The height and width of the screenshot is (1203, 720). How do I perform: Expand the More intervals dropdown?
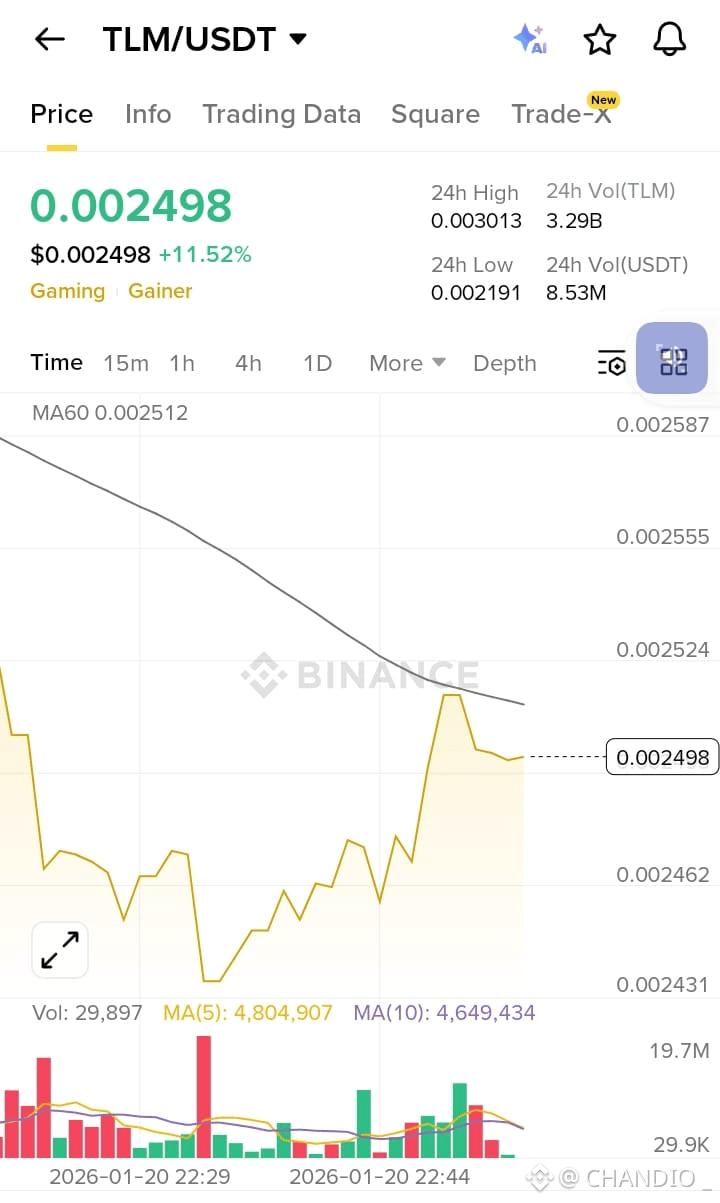click(x=406, y=363)
